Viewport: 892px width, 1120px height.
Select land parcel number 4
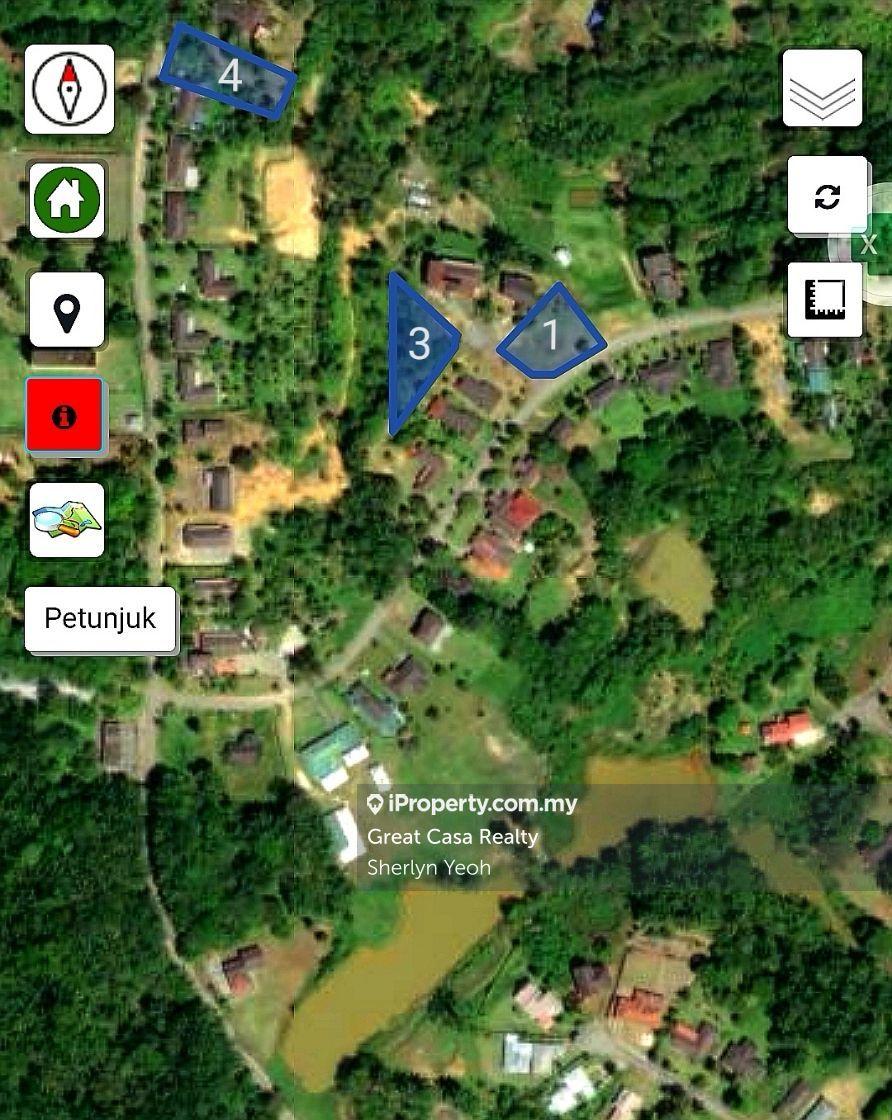pyautogui.click(x=229, y=74)
